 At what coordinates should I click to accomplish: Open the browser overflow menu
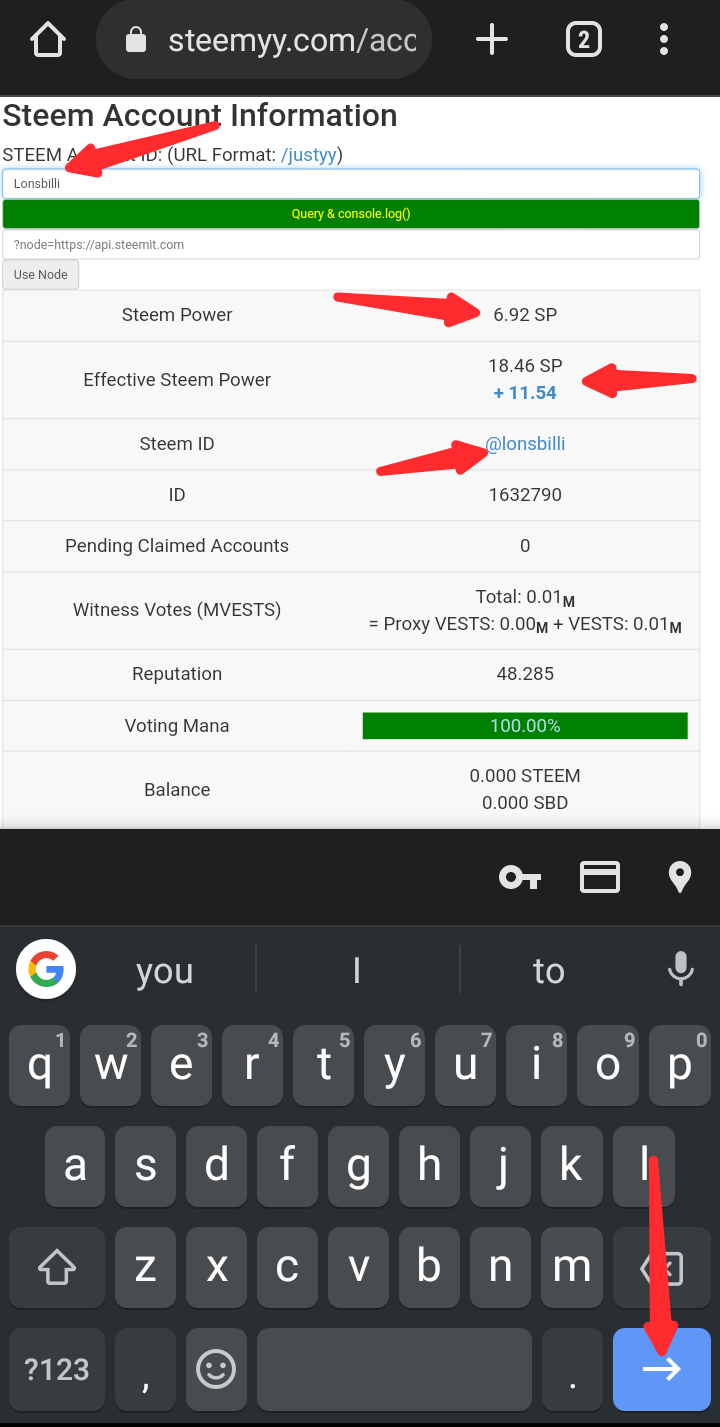pos(664,40)
